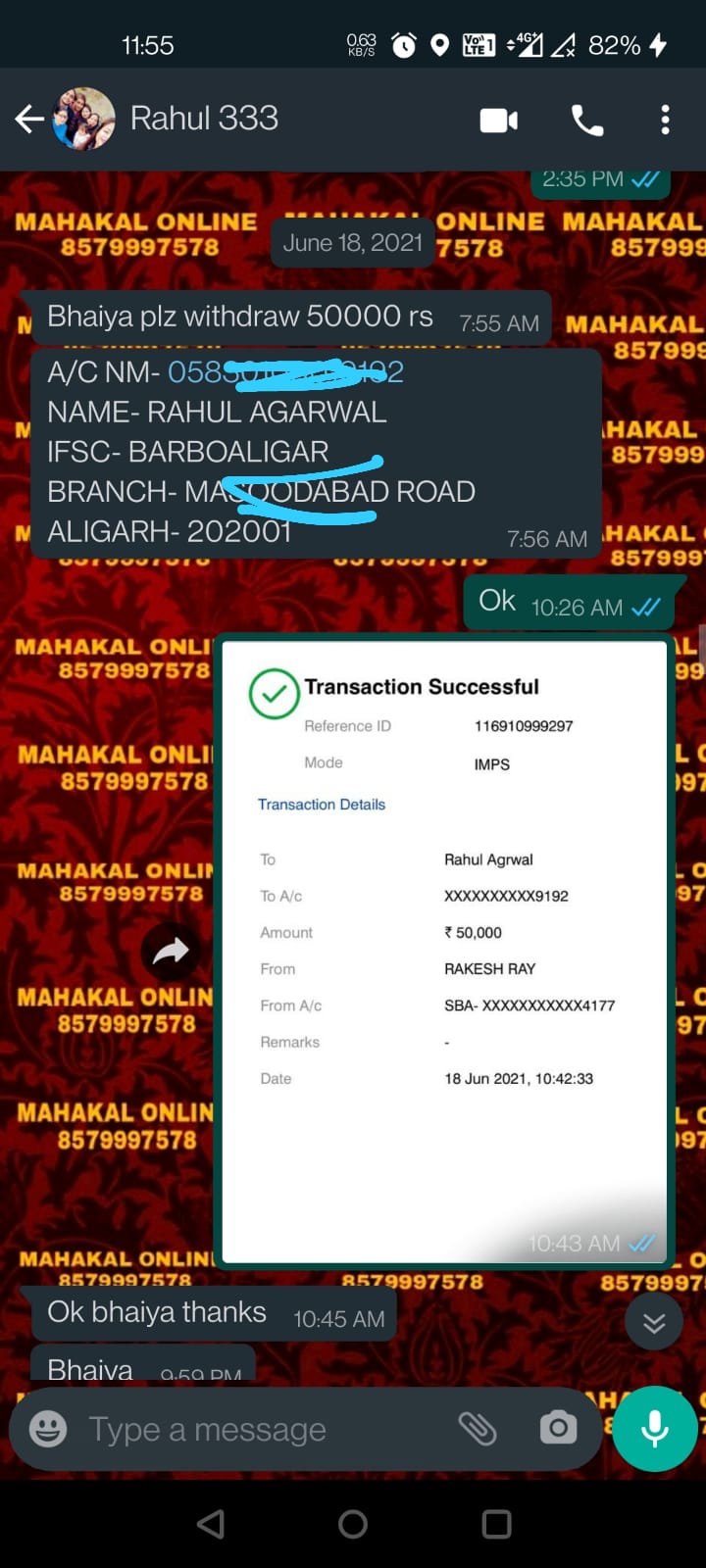Open the camera from message bar

pyautogui.click(x=558, y=1428)
